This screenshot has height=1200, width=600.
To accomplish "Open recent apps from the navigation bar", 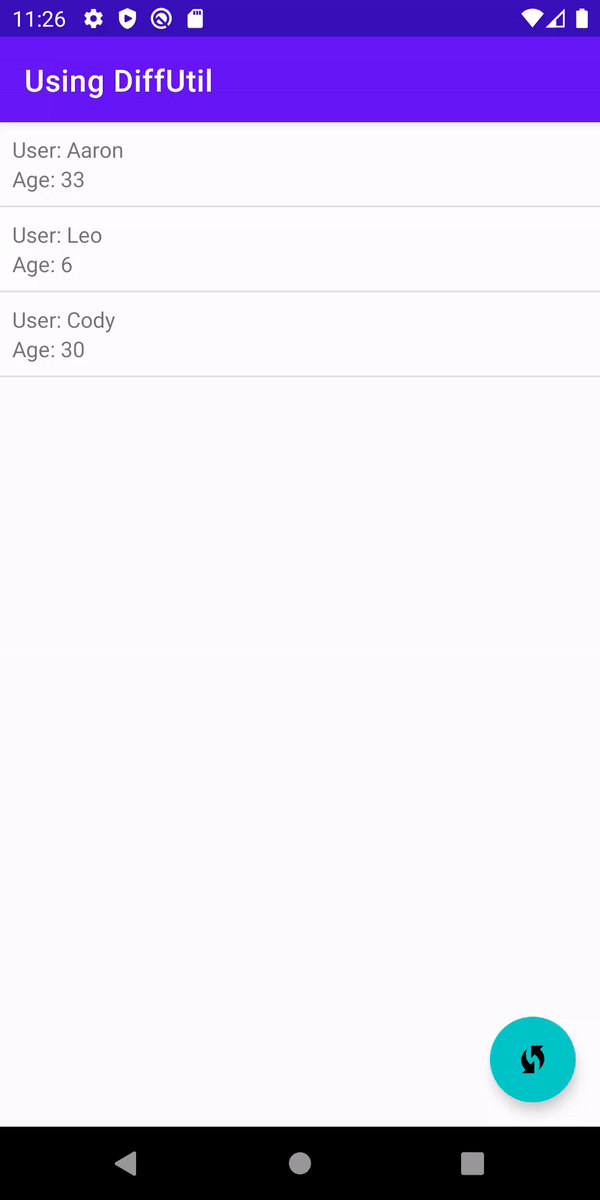I will pos(472,1163).
